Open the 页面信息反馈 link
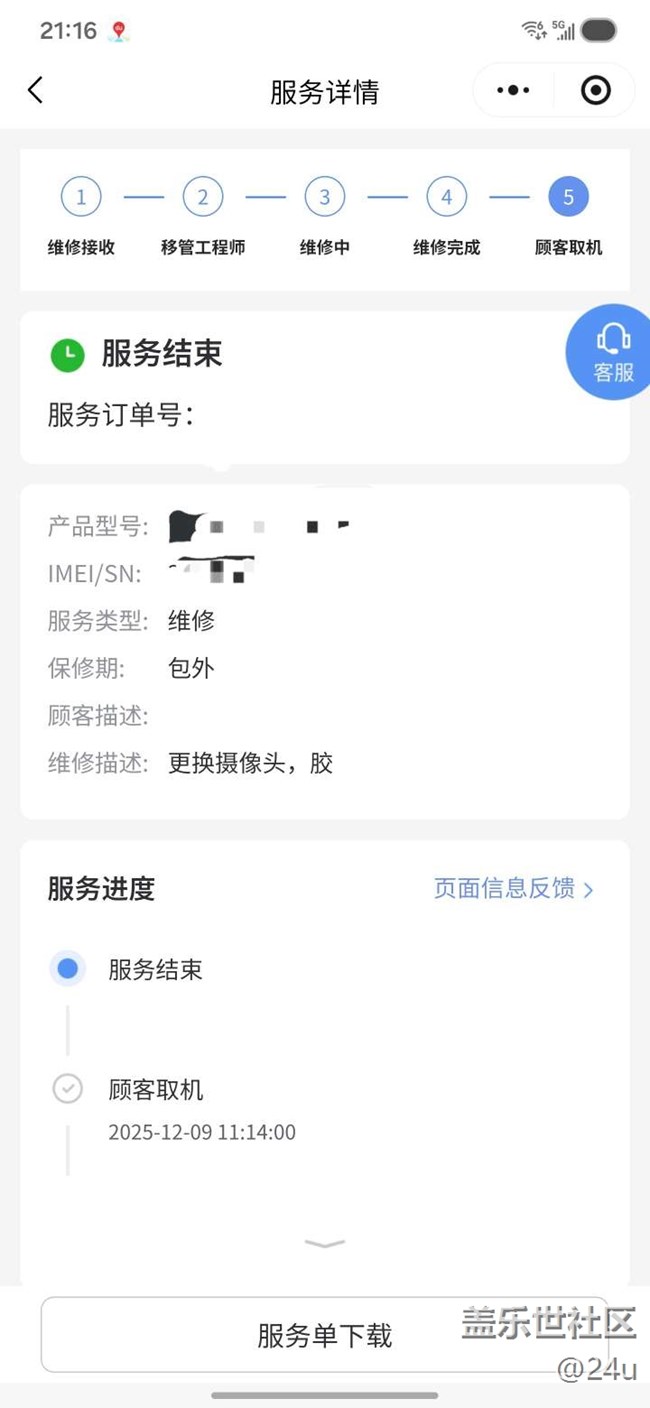Viewport: 650px width, 1408px height. coord(513,888)
